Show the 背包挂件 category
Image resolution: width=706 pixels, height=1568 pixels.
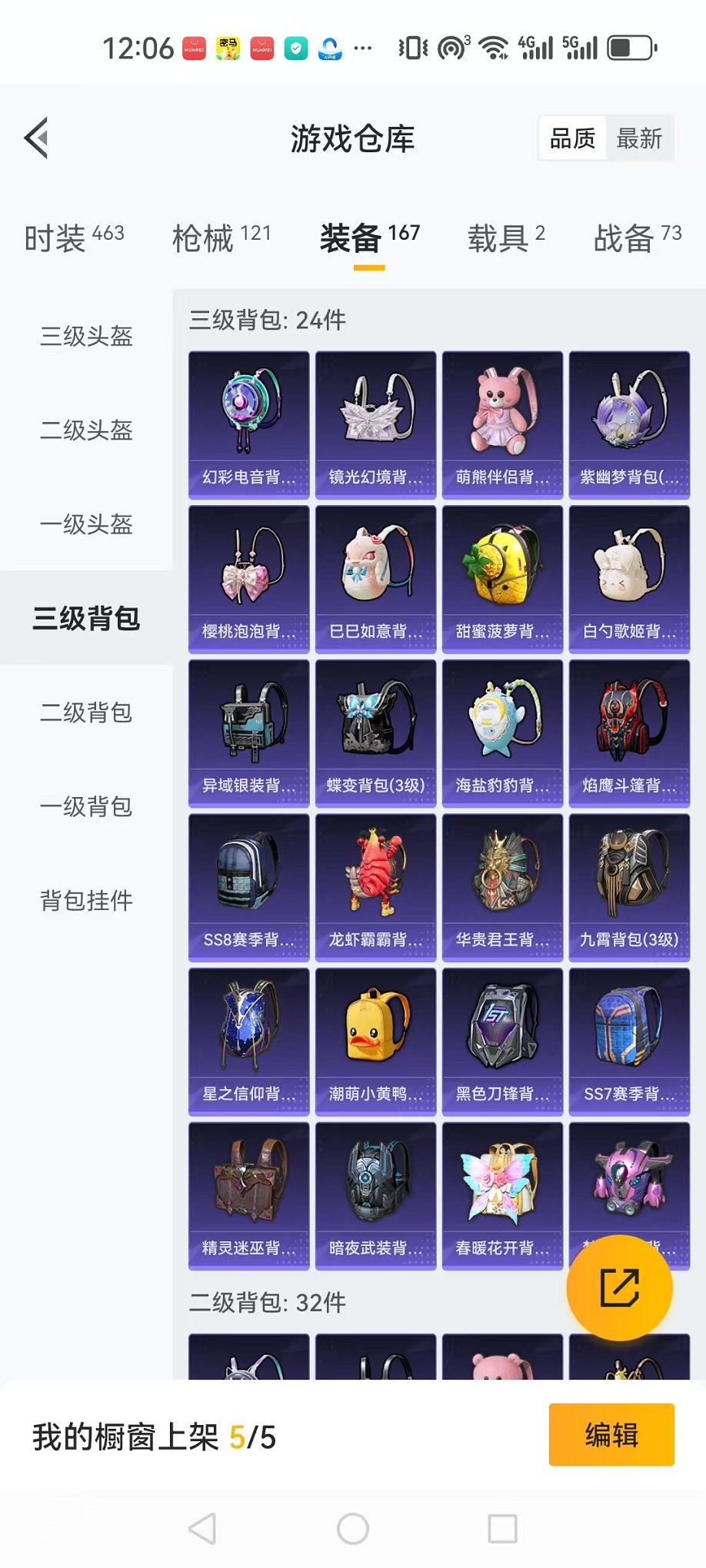click(x=86, y=900)
